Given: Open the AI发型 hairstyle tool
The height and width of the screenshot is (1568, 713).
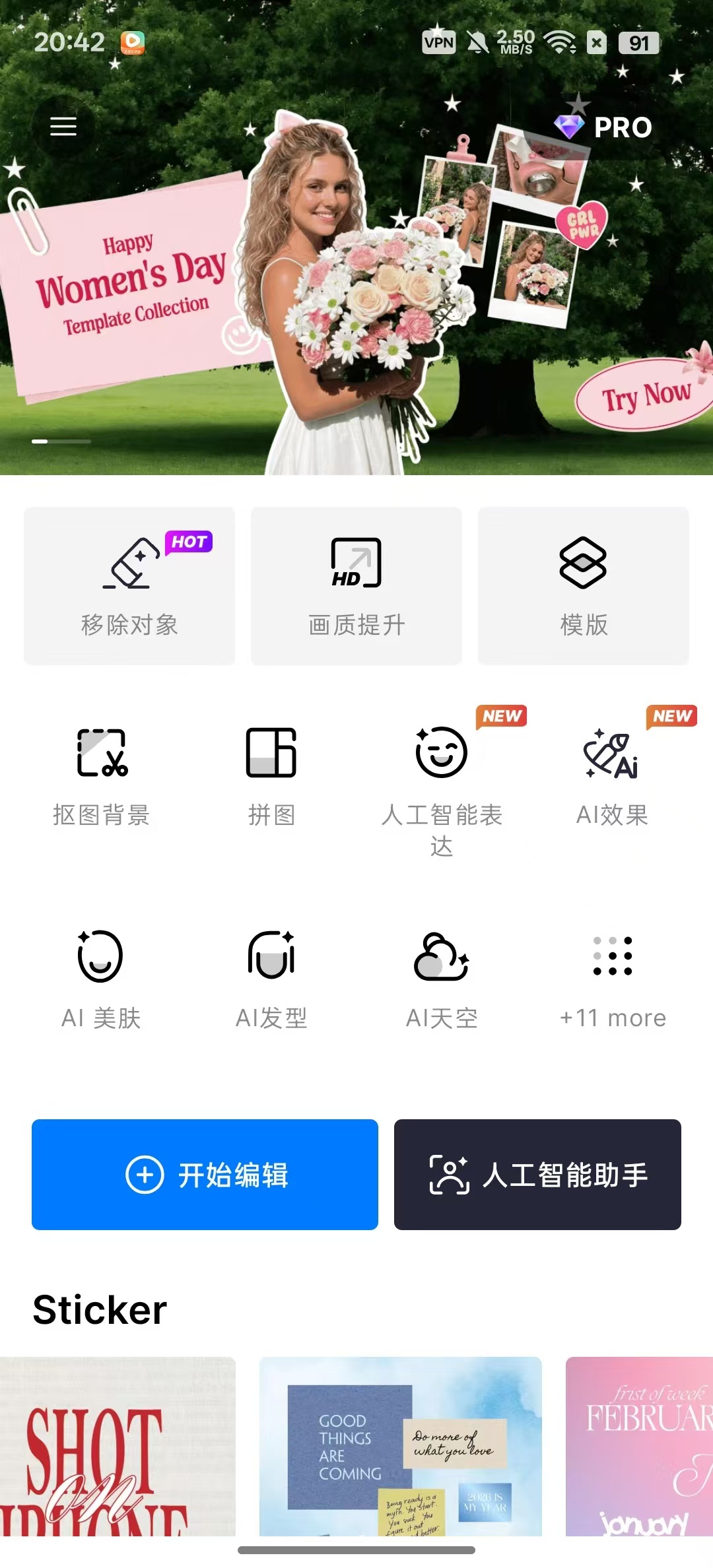Looking at the screenshot, I should click(271, 979).
